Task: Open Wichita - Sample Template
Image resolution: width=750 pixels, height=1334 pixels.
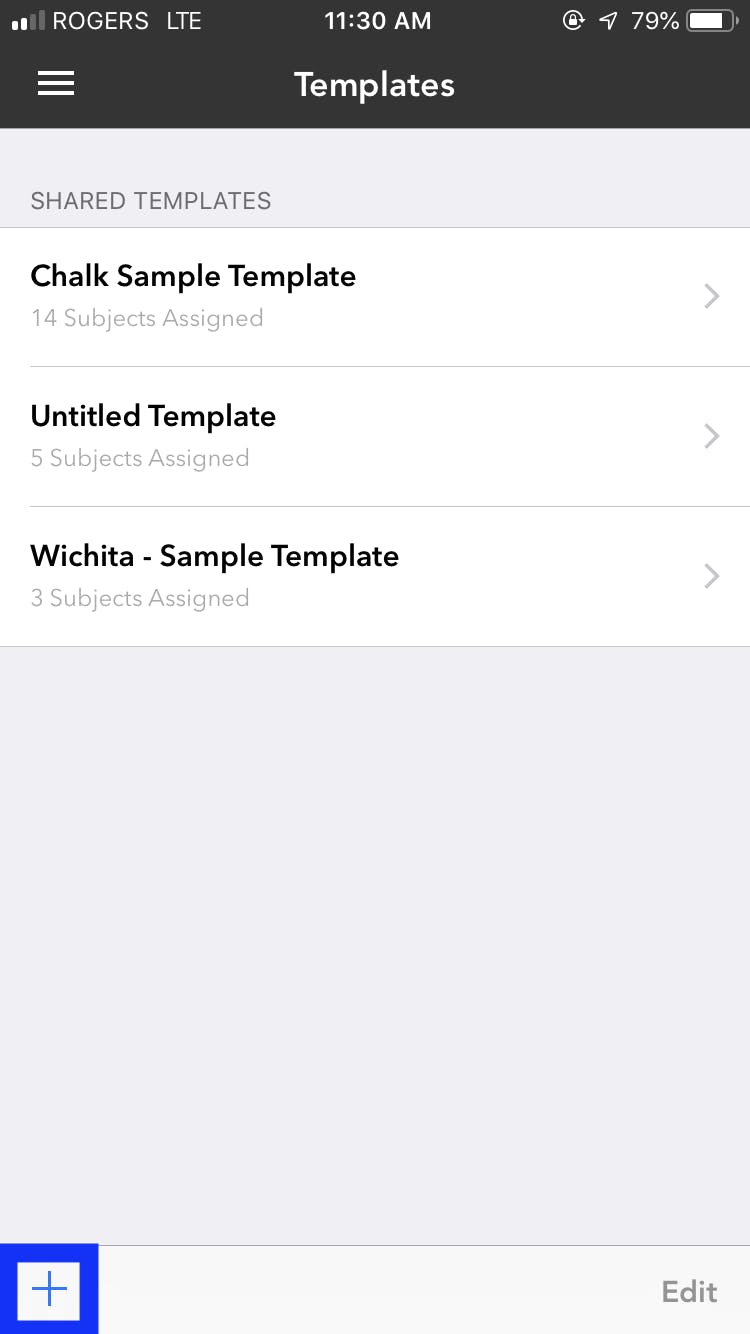Action: tap(375, 577)
